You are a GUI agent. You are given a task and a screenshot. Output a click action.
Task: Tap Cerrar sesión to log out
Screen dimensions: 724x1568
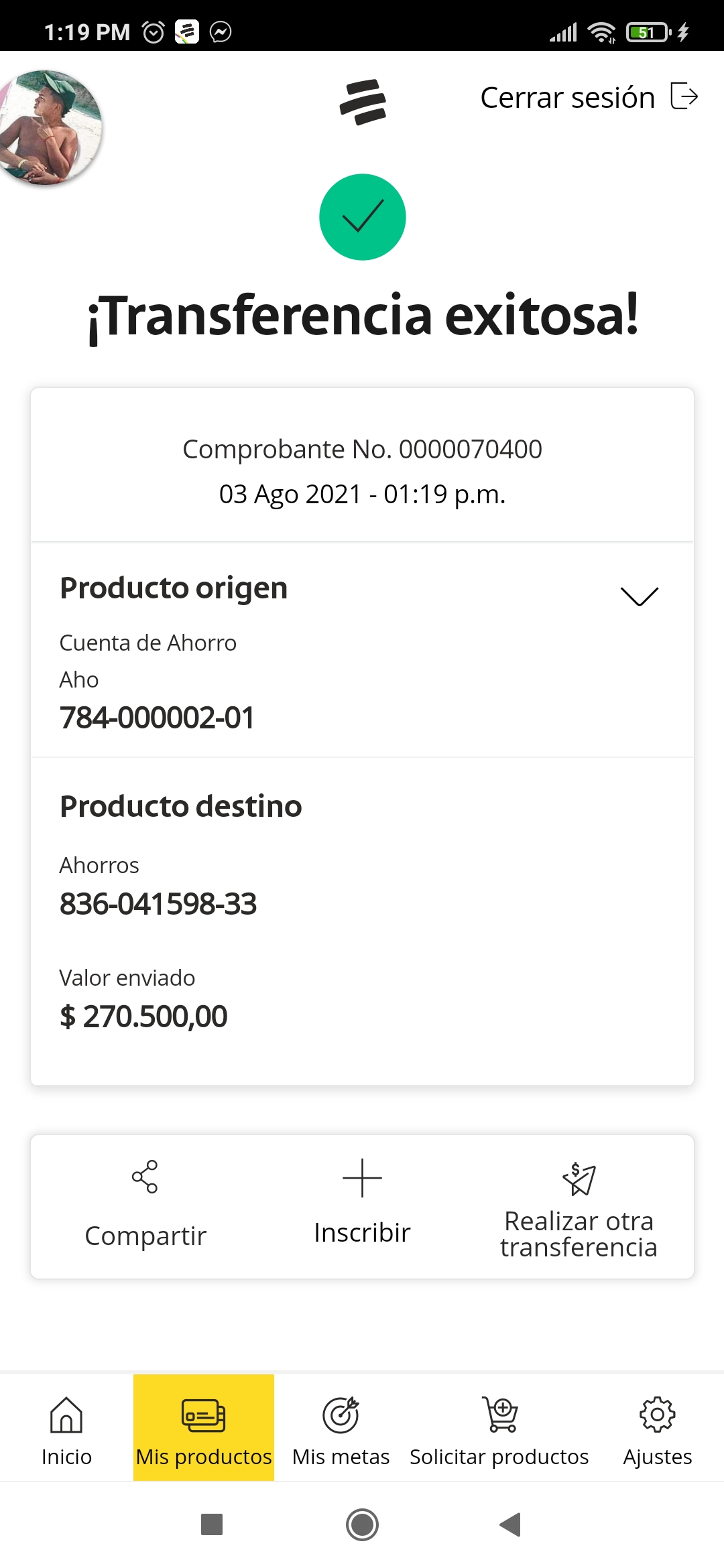pos(589,97)
